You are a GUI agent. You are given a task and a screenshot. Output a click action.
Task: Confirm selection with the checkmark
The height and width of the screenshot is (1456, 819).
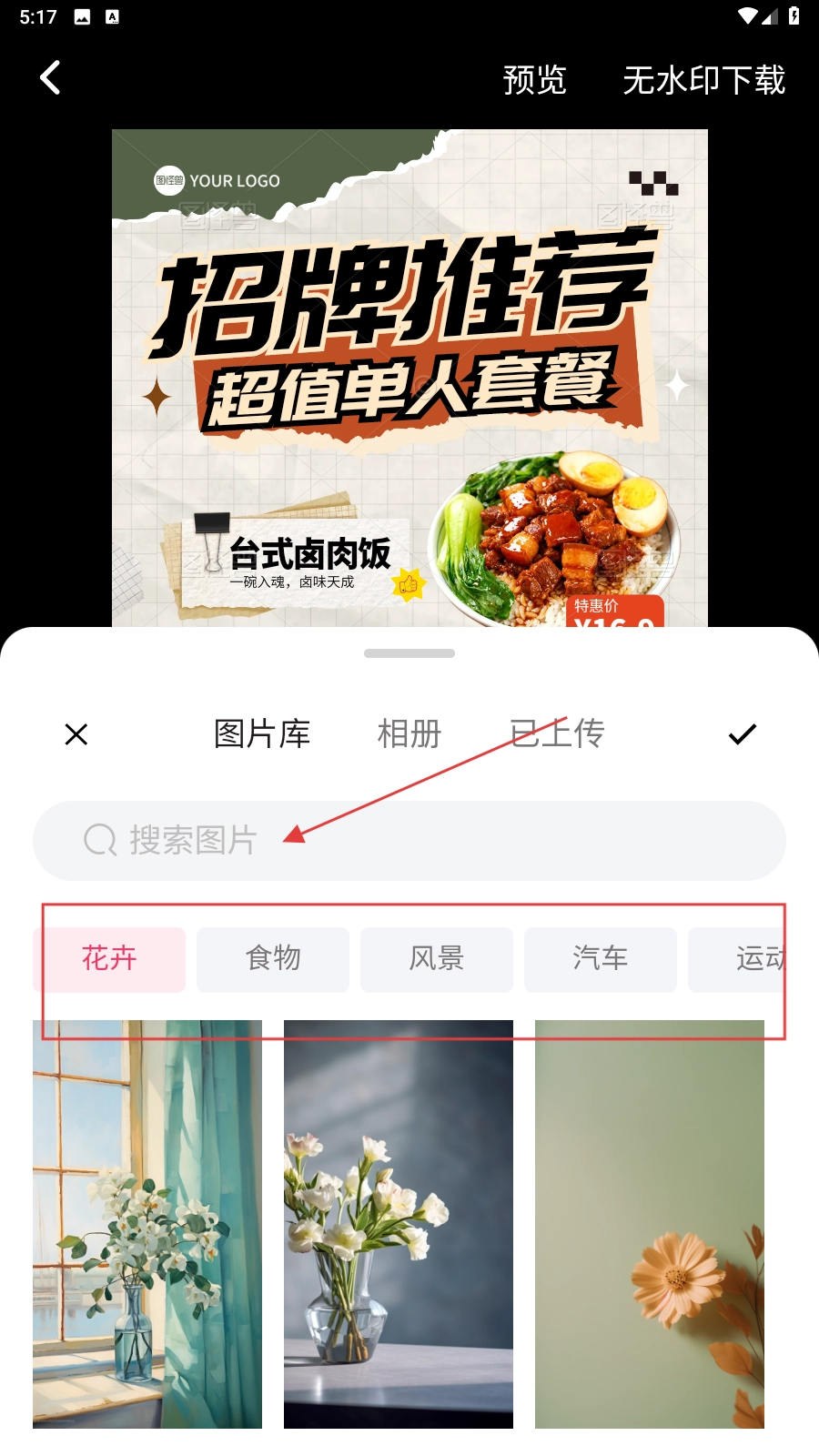point(742,734)
